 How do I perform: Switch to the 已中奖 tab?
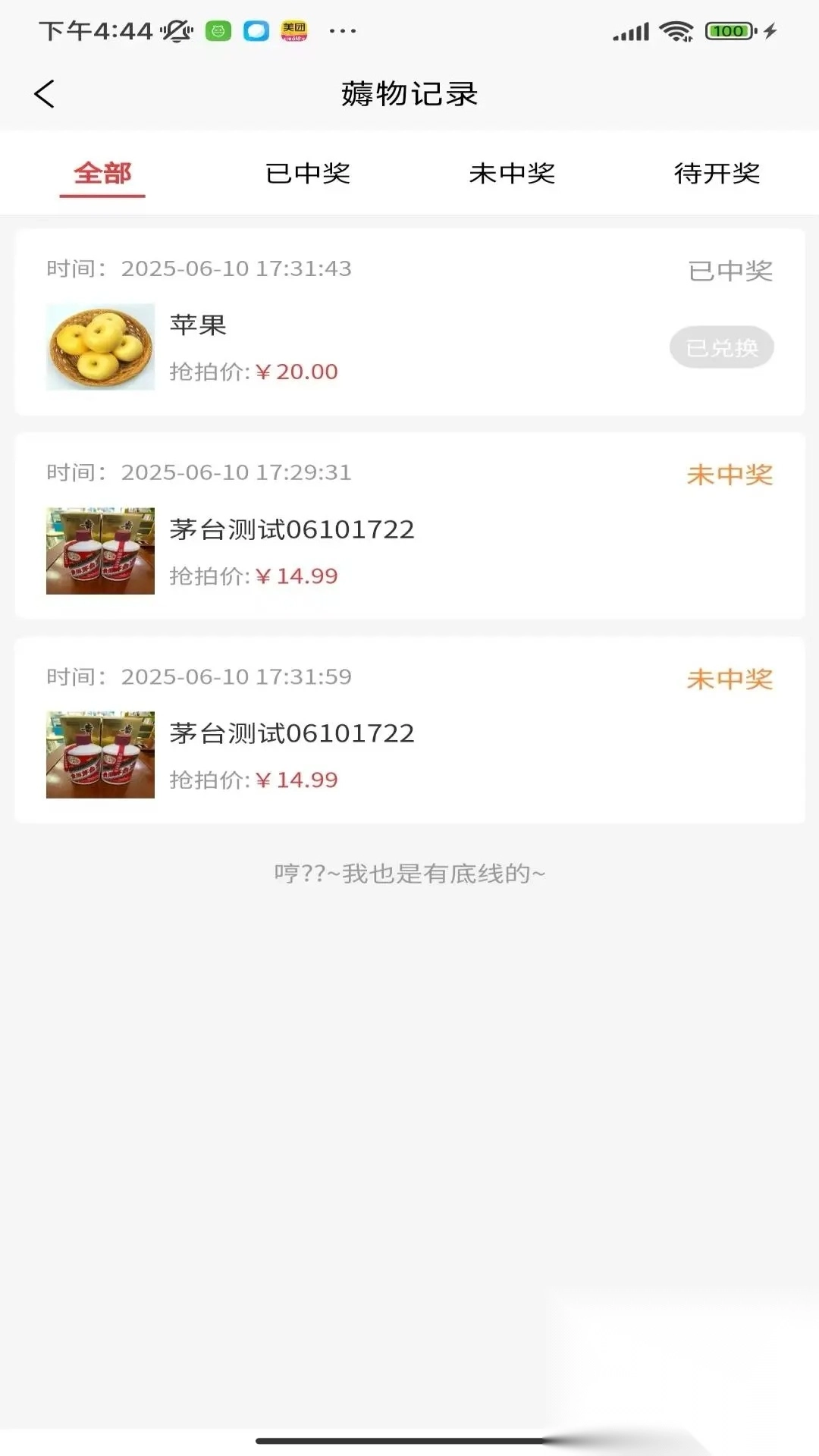click(x=308, y=173)
